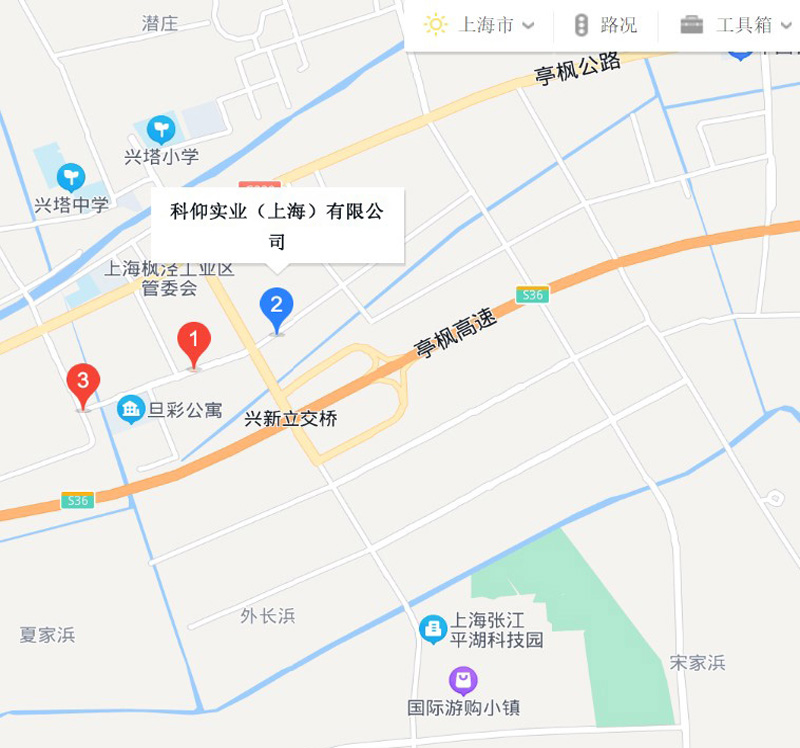Select red map marker 3
This screenshot has width=800, height=748.
tap(83, 384)
